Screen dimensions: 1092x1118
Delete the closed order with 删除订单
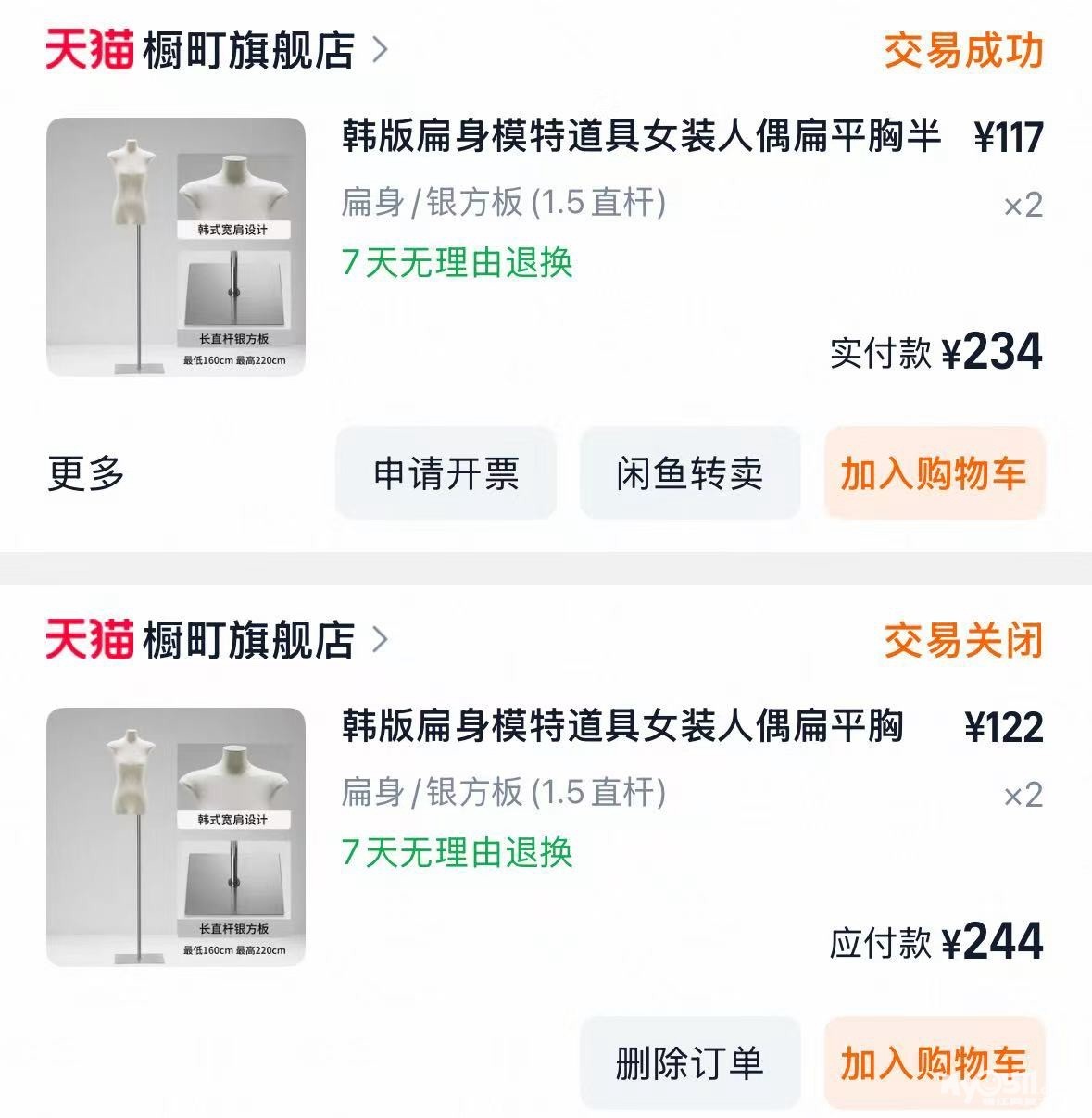click(690, 1062)
